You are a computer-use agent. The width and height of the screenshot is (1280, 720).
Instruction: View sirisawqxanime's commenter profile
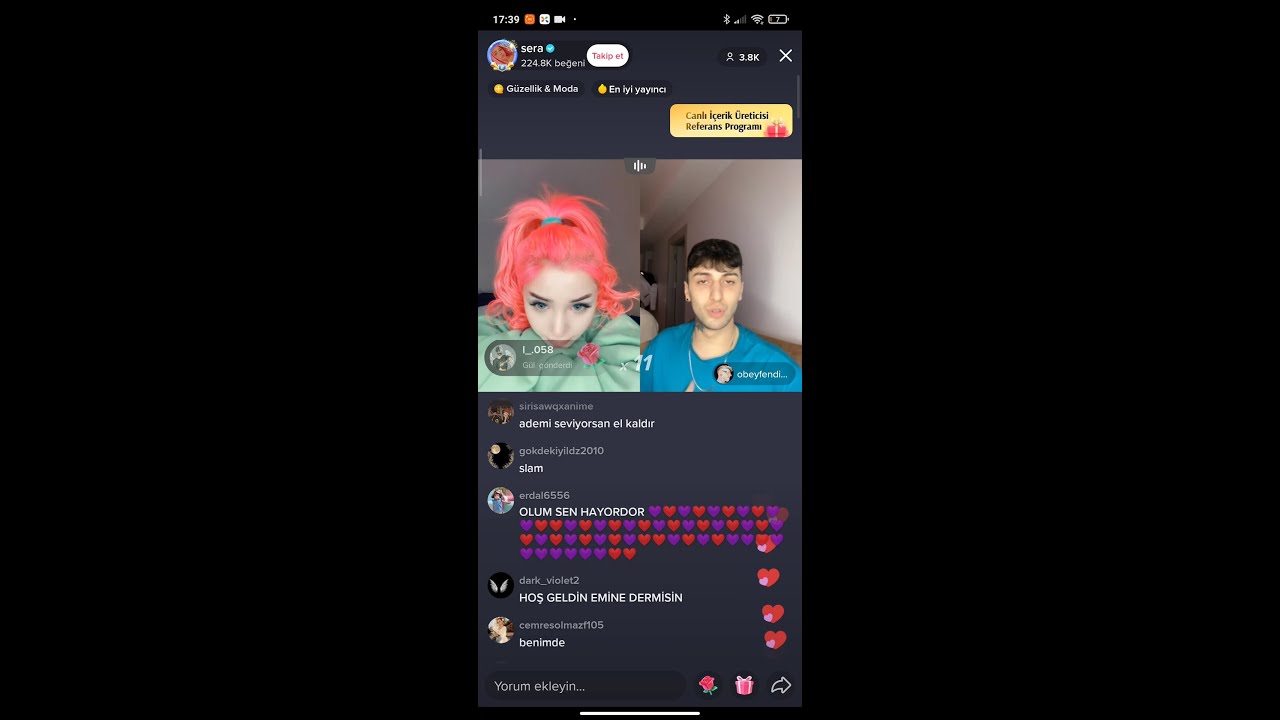pos(501,411)
